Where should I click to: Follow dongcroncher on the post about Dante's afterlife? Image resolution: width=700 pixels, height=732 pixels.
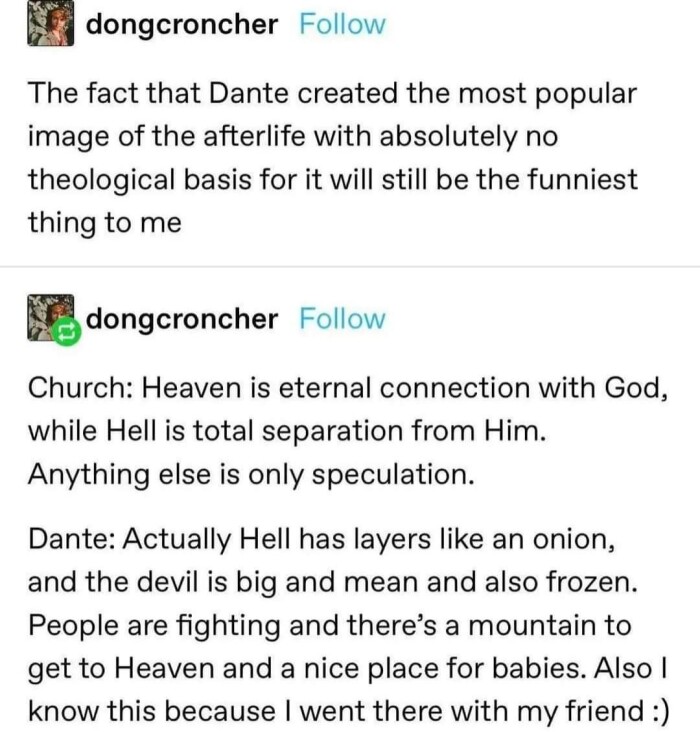[x=341, y=25]
